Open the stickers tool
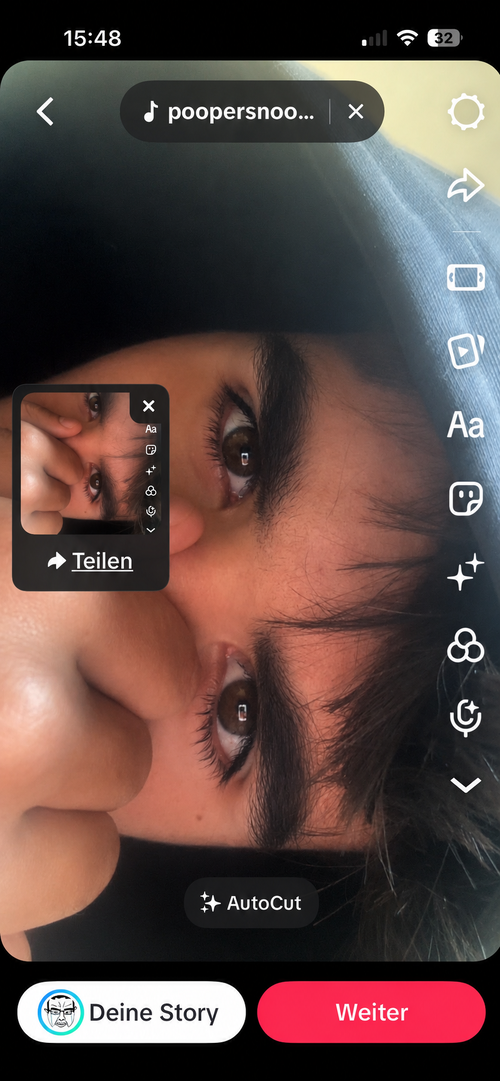 point(466,498)
